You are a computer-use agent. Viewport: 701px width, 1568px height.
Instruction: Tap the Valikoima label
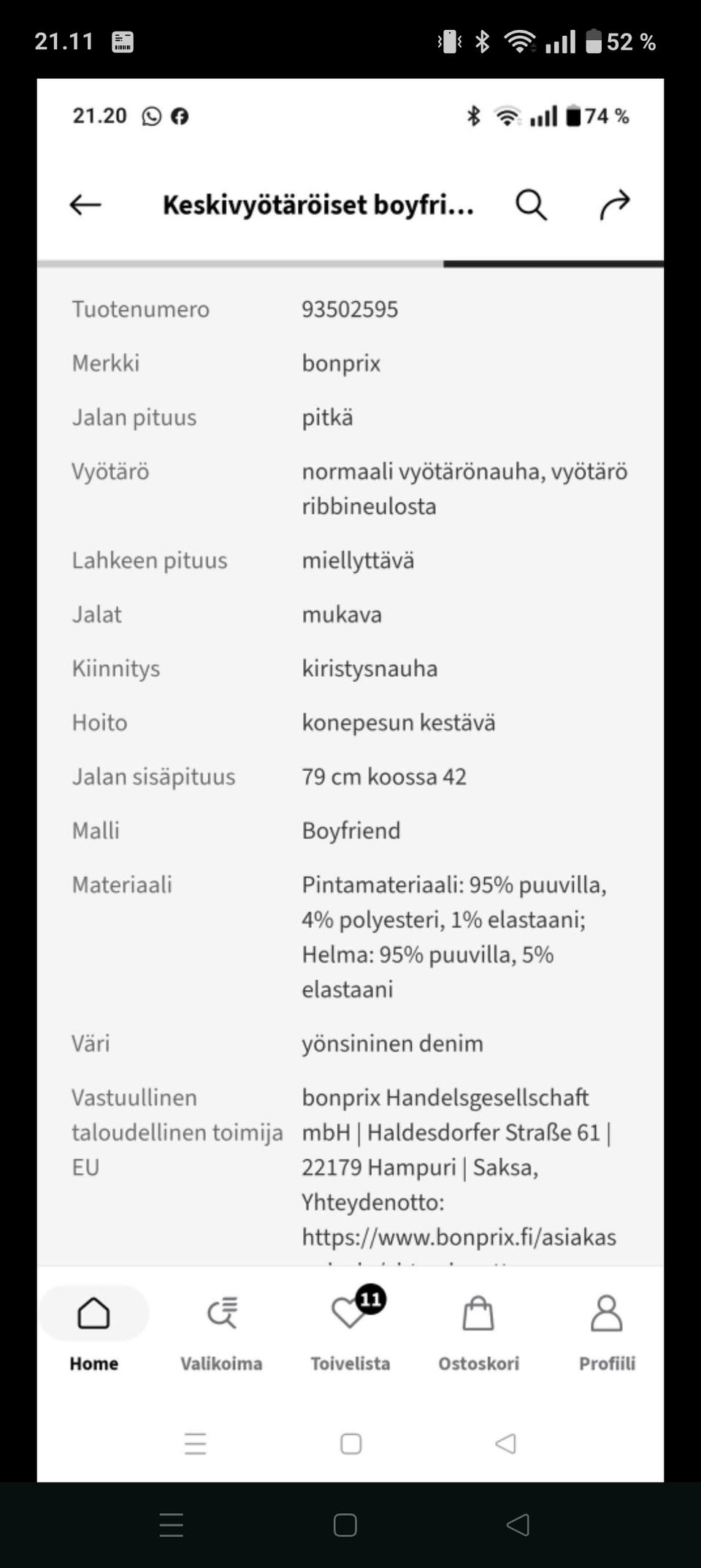click(221, 1363)
